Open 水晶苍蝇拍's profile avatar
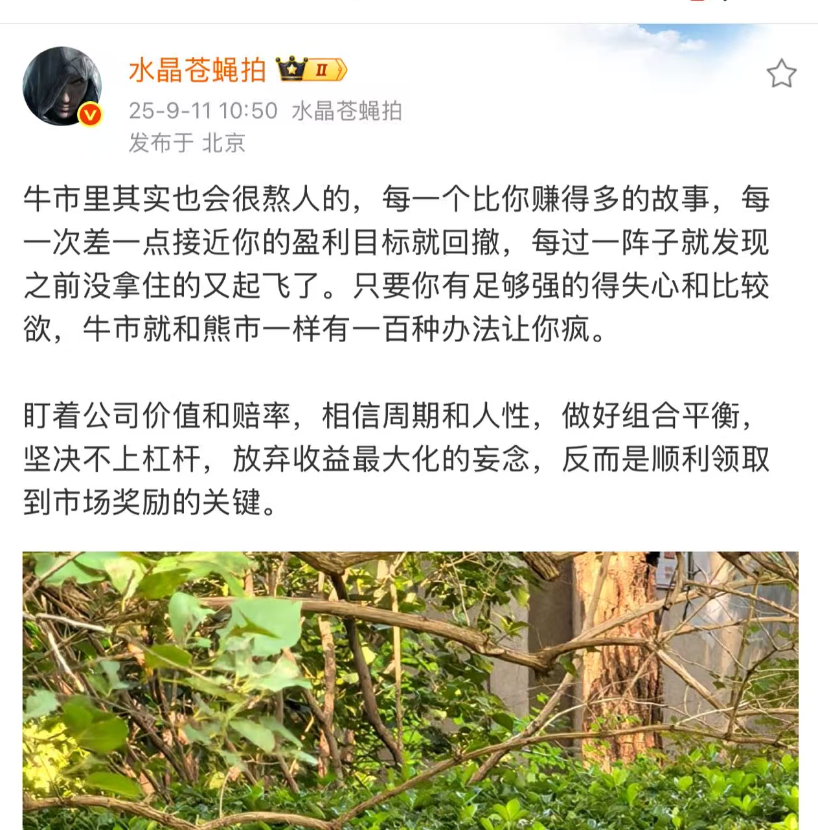 click(62, 86)
